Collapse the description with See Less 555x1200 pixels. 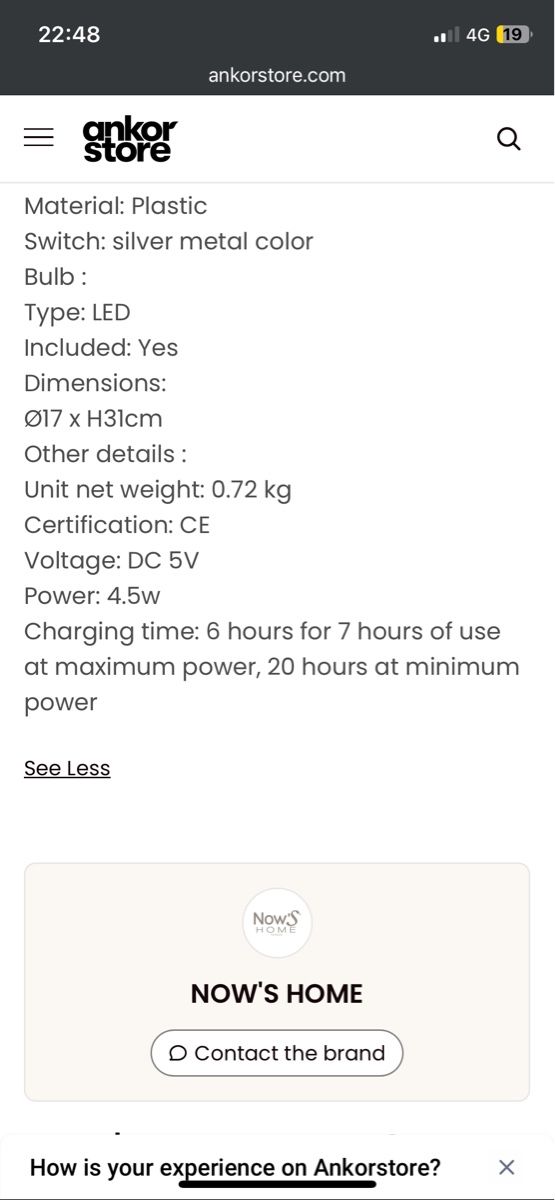[x=67, y=768]
